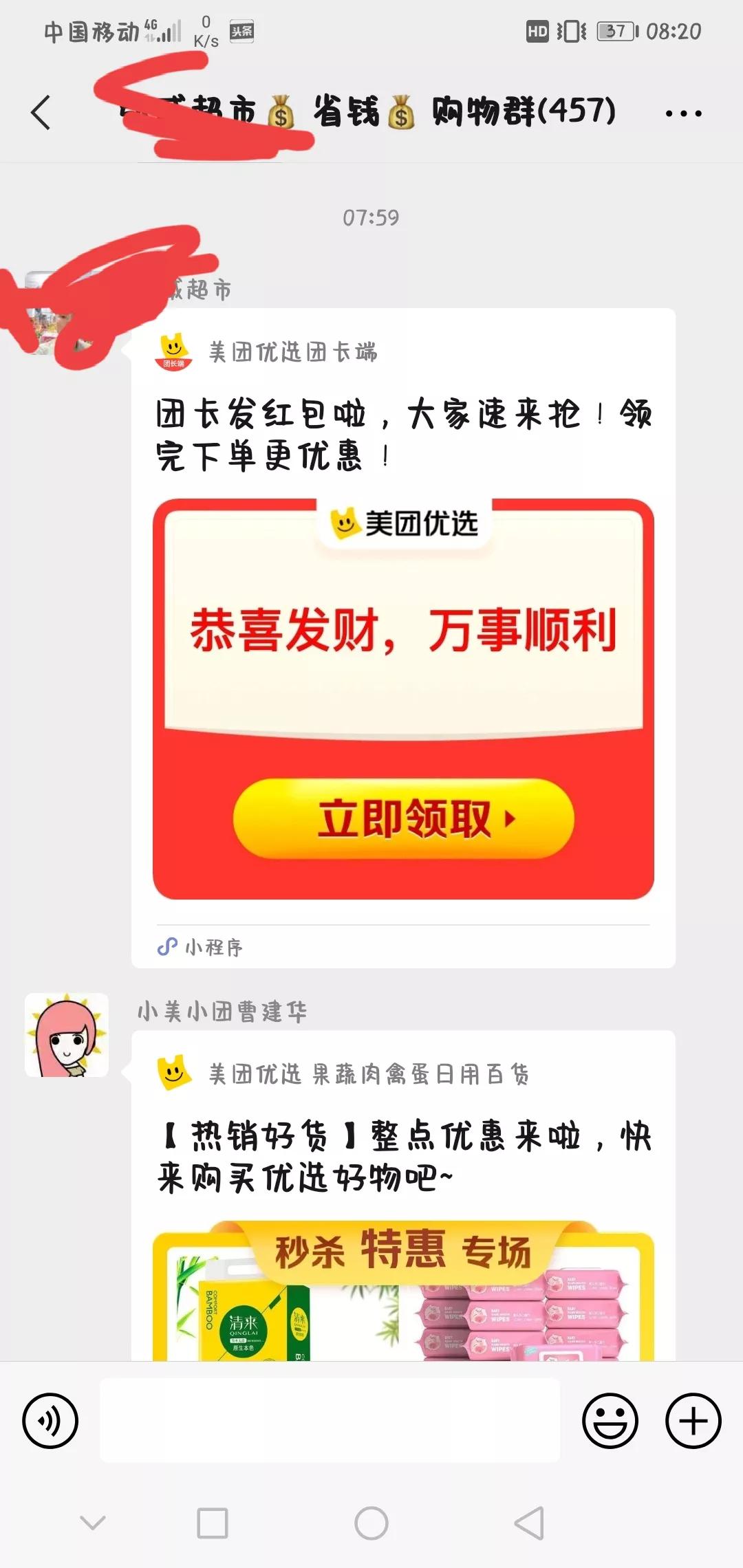Focus the message text field

pyautogui.click(x=330, y=1421)
